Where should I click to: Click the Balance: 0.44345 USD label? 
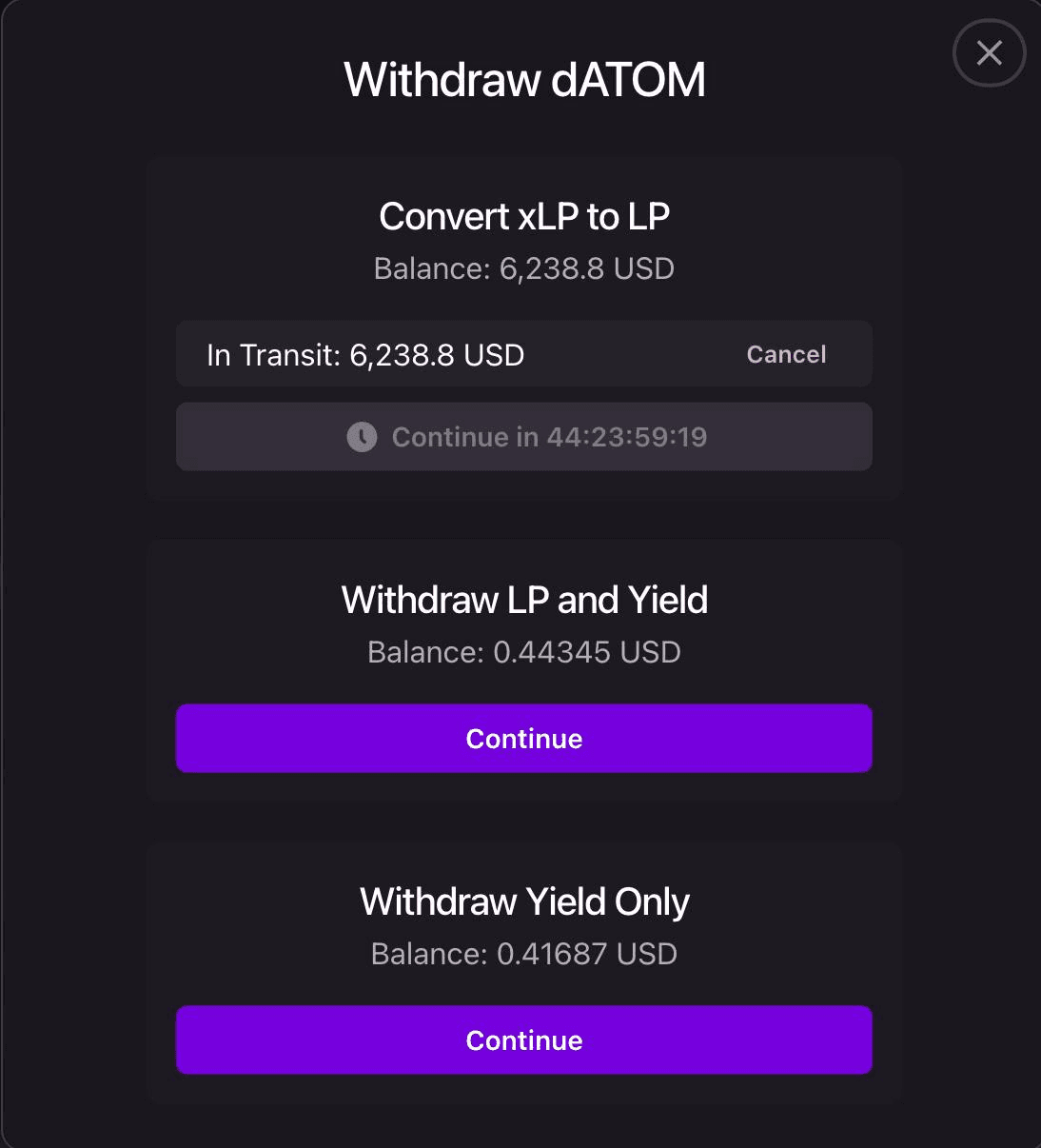524,653
